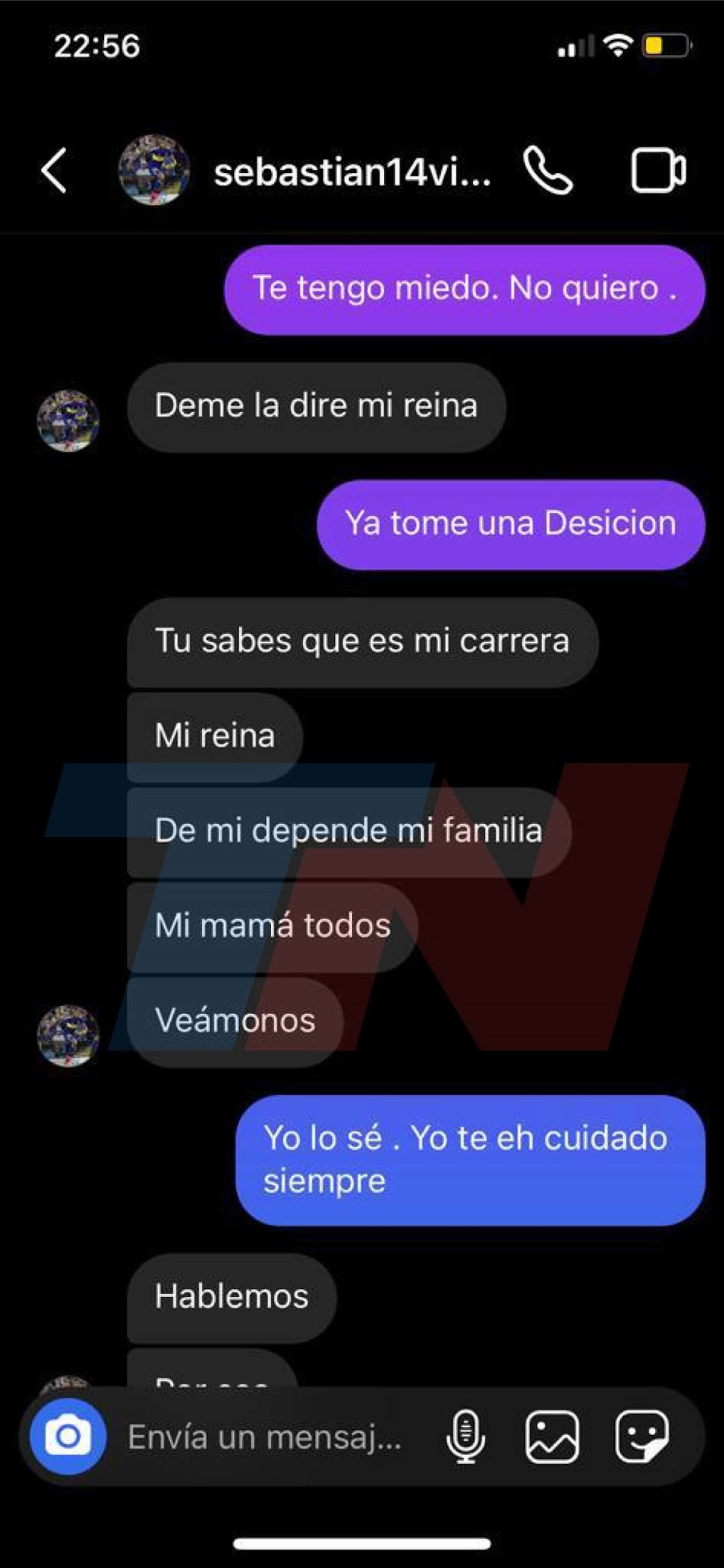The width and height of the screenshot is (724, 1568).
Task: Open sebastian14vi... profile from header
Action: coord(352,171)
